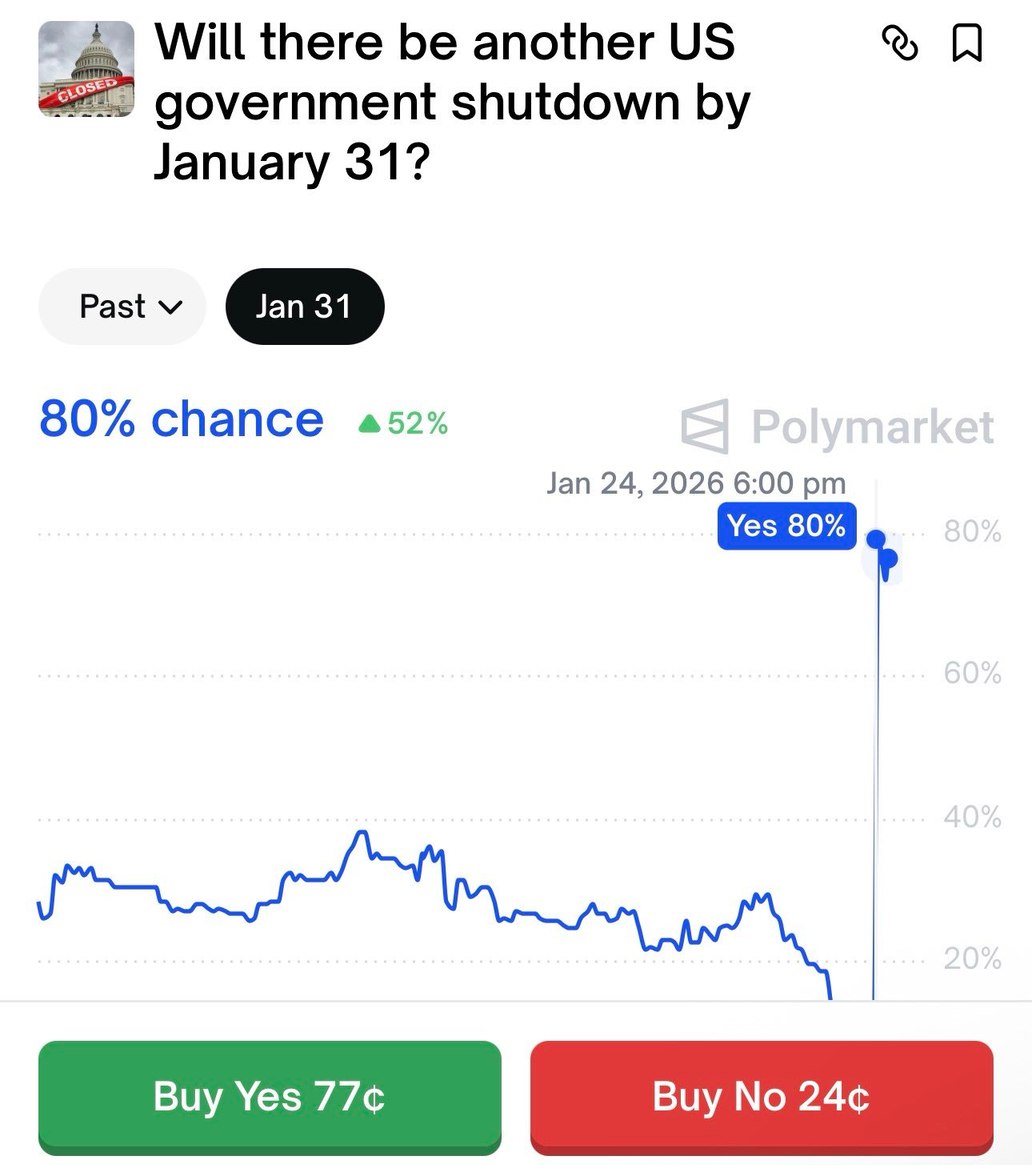Bookmark this shutdown market
Image resolution: width=1032 pixels, height=1165 pixels.
[966, 43]
